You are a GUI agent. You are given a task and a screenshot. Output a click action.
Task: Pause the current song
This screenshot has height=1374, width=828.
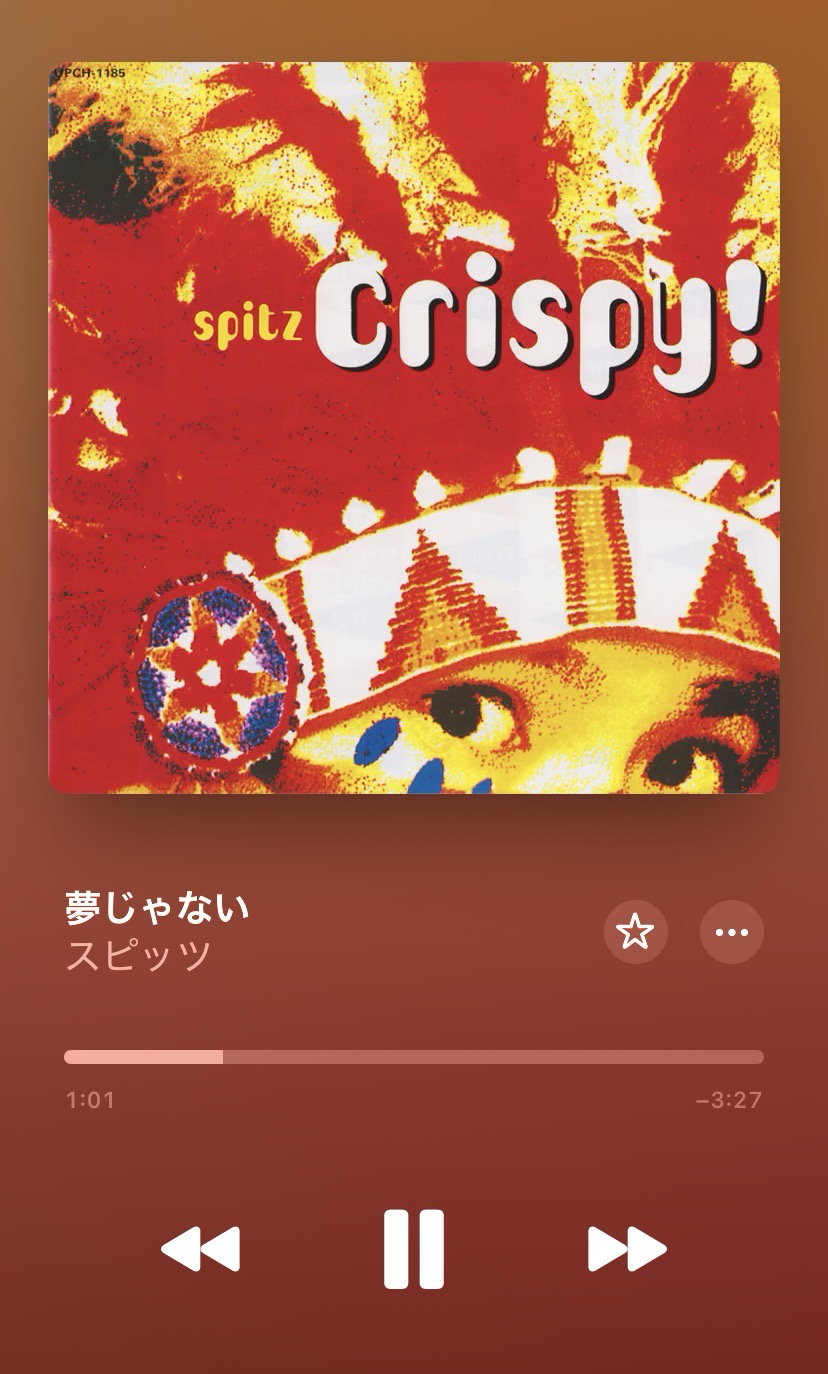point(413,1249)
